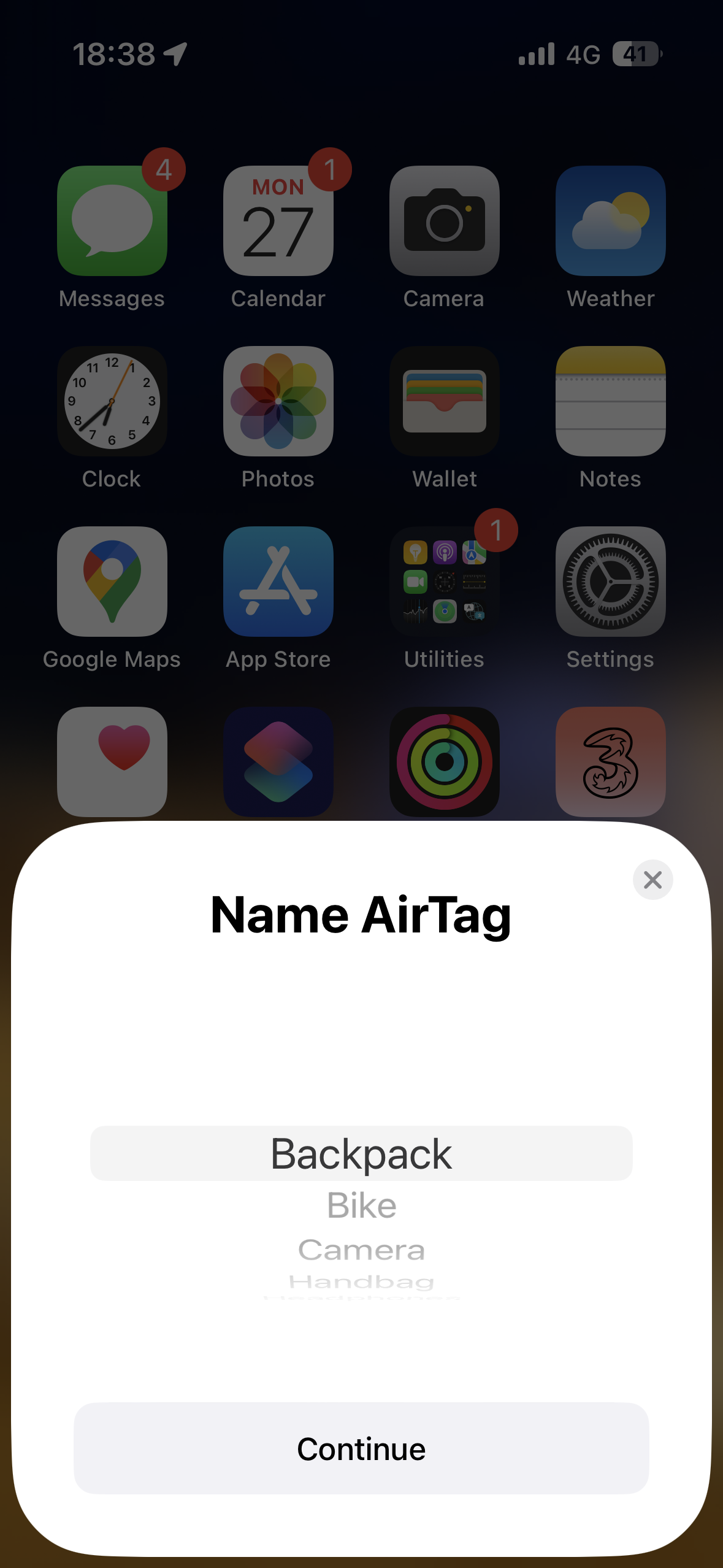Close the Name AirTag dialog
Viewport: 723px width, 1568px height.
pyautogui.click(x=652, y=880)
